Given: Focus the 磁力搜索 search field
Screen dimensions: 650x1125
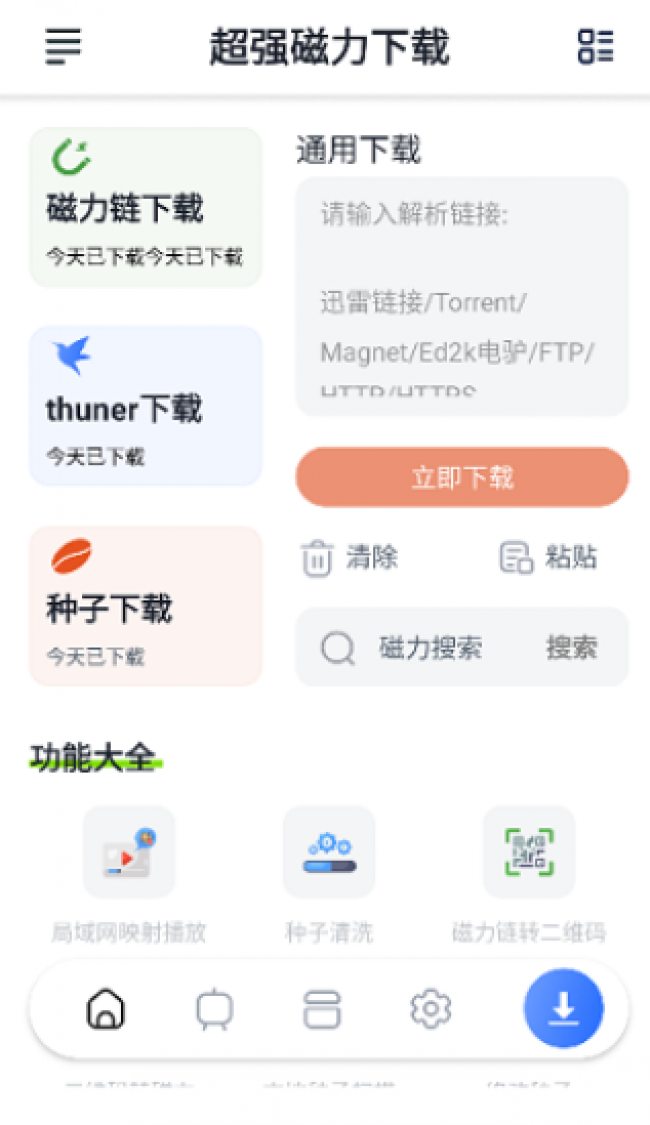Looking at the screenshot, I should coord(415,647).
